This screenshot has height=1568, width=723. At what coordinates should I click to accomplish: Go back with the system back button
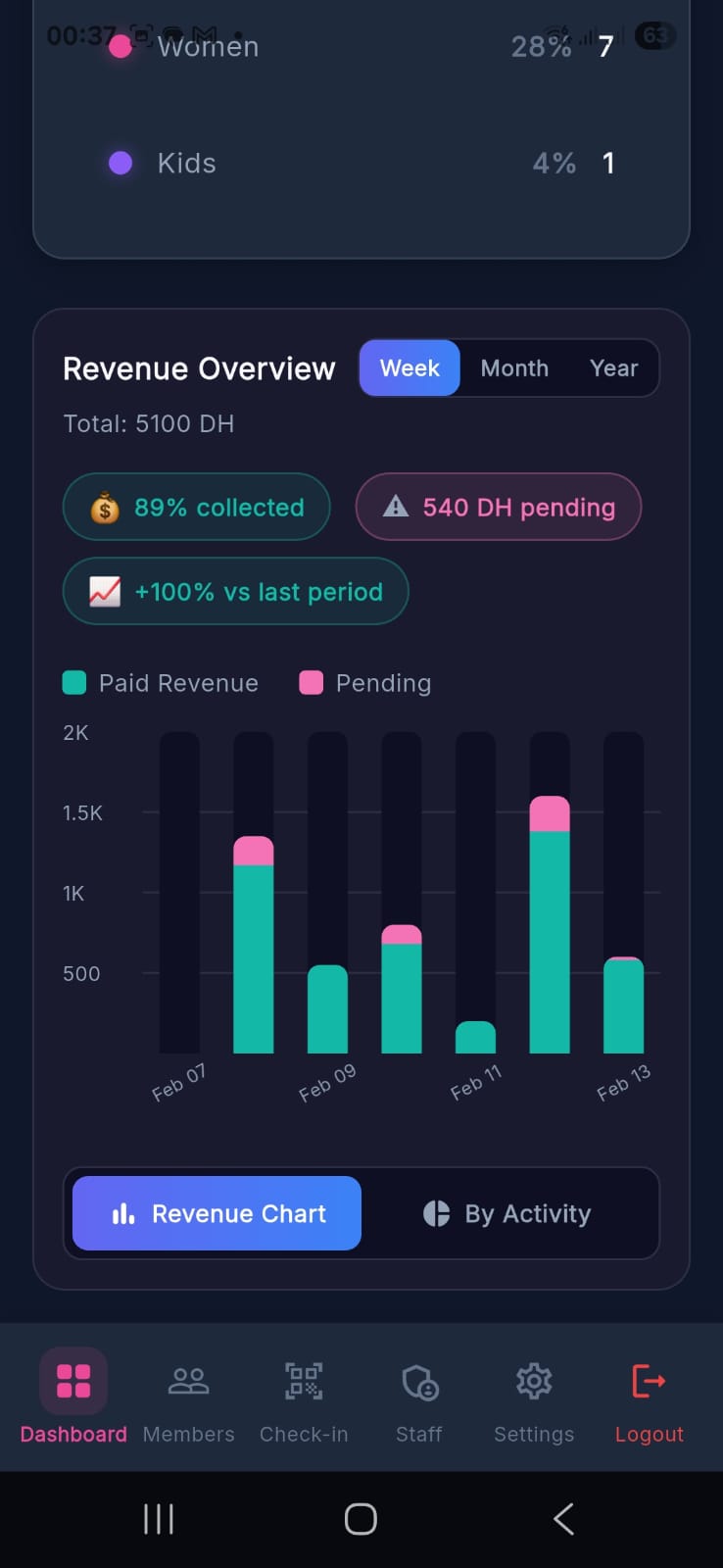pos(563,1519)
